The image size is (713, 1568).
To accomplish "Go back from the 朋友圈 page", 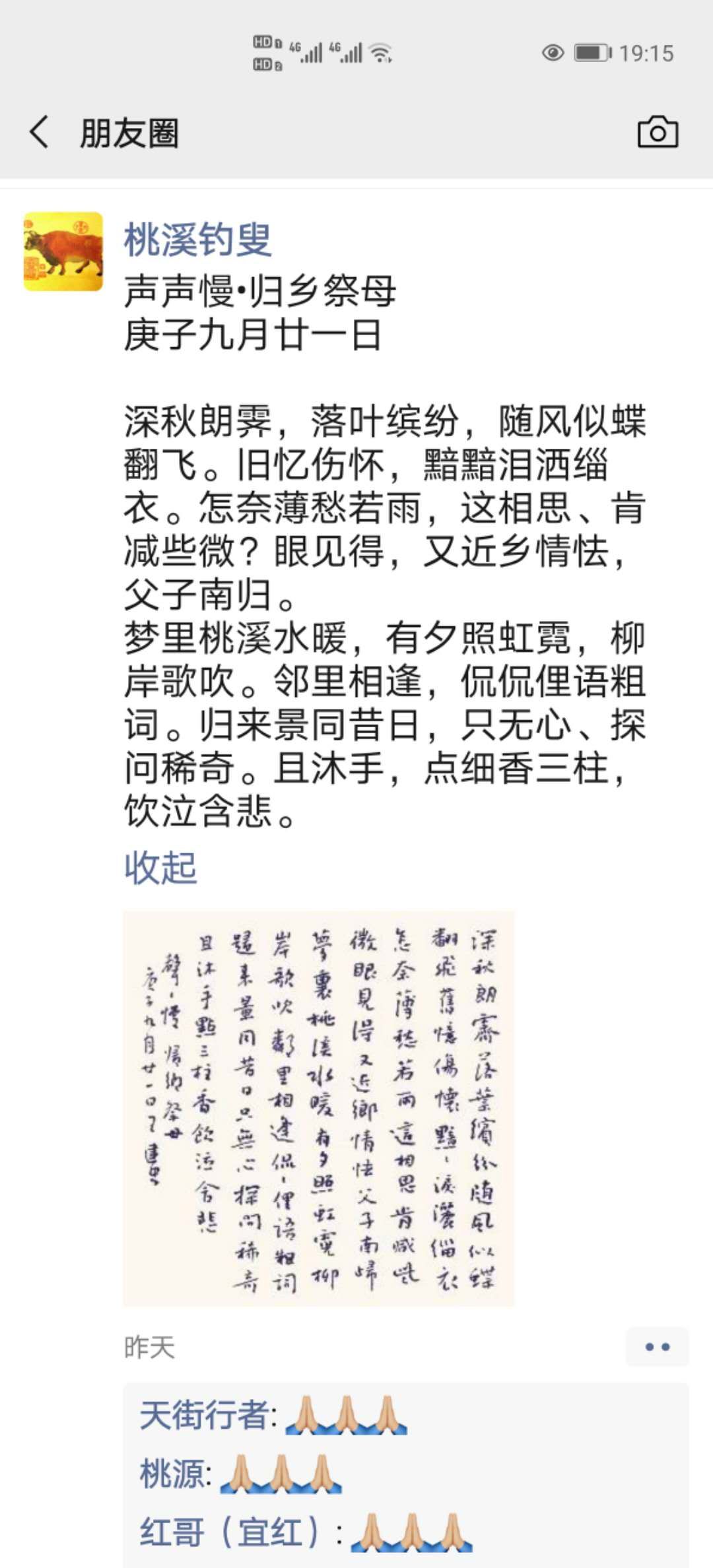I will [x=40, y=132].
